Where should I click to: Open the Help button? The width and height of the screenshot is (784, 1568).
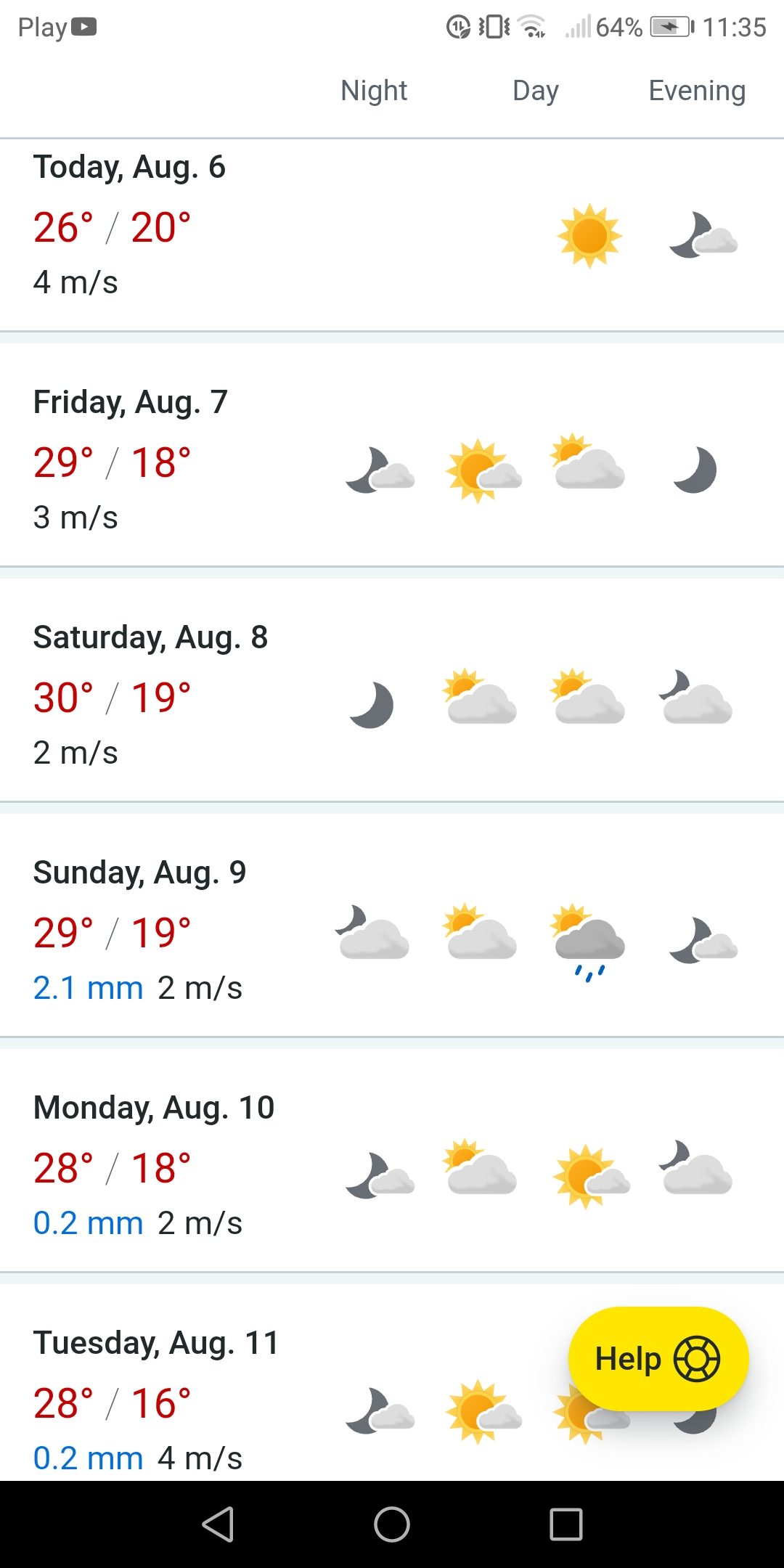pyautogui.click(x=658, y=1359)
